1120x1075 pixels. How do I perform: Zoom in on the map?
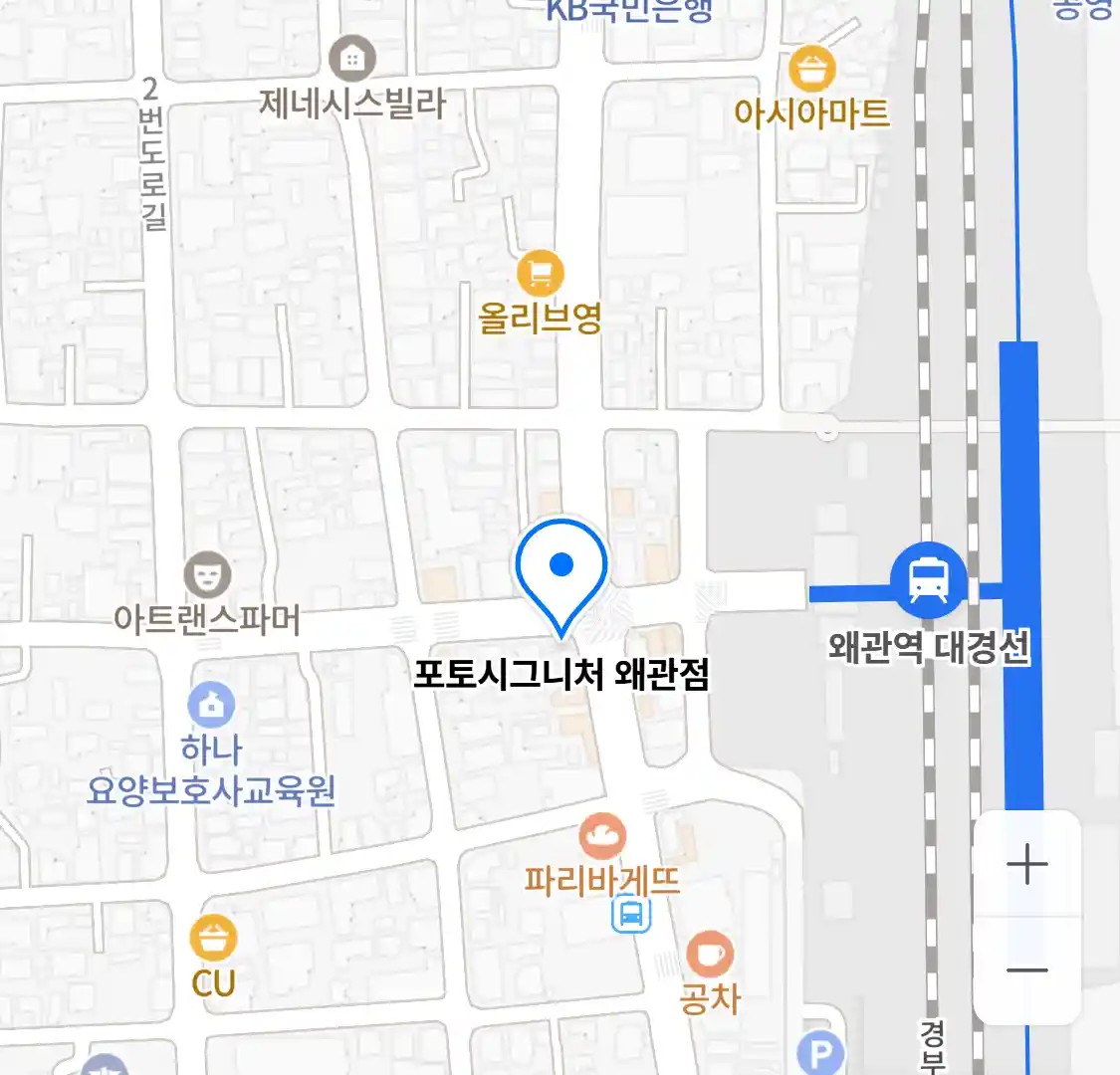pos(1026,864)
